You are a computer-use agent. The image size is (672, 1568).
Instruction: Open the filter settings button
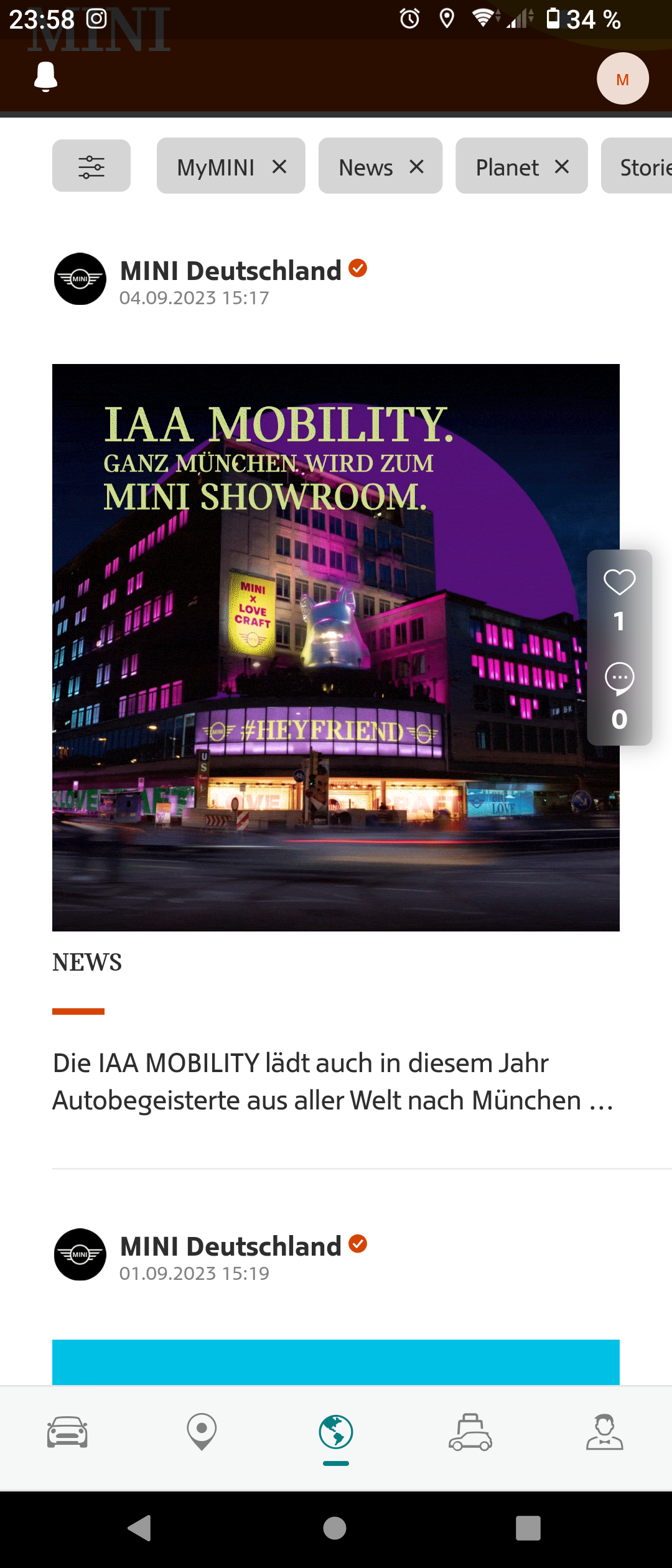coord(91,166)
